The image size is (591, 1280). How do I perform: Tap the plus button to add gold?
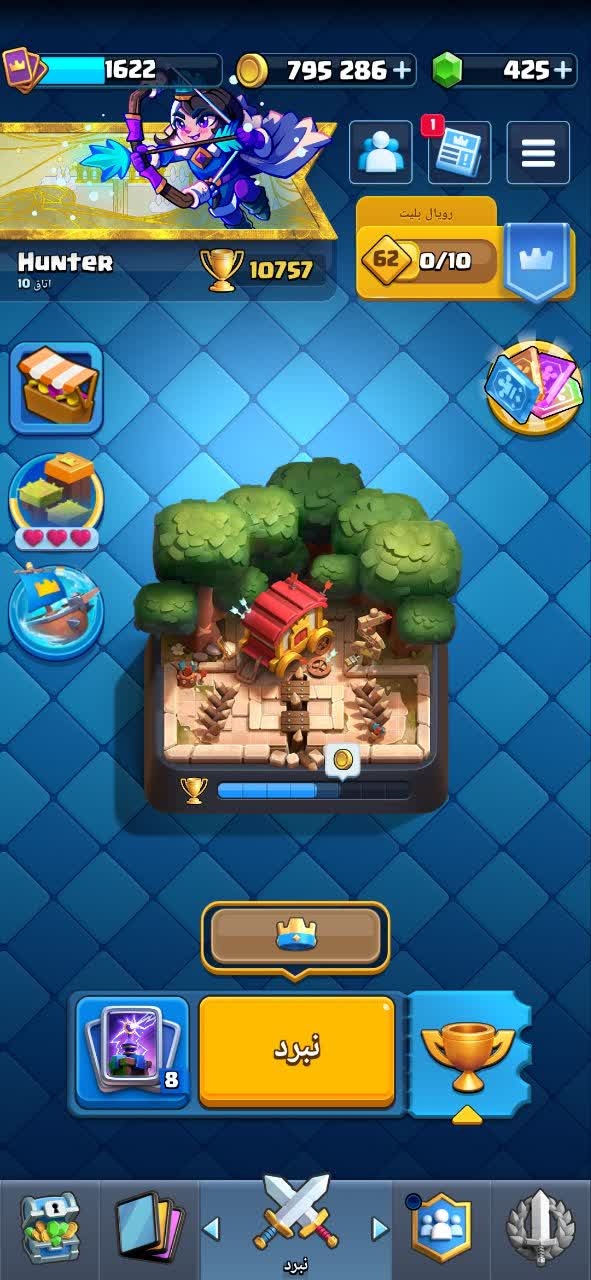pyautogui.click(x=403, y=70)
